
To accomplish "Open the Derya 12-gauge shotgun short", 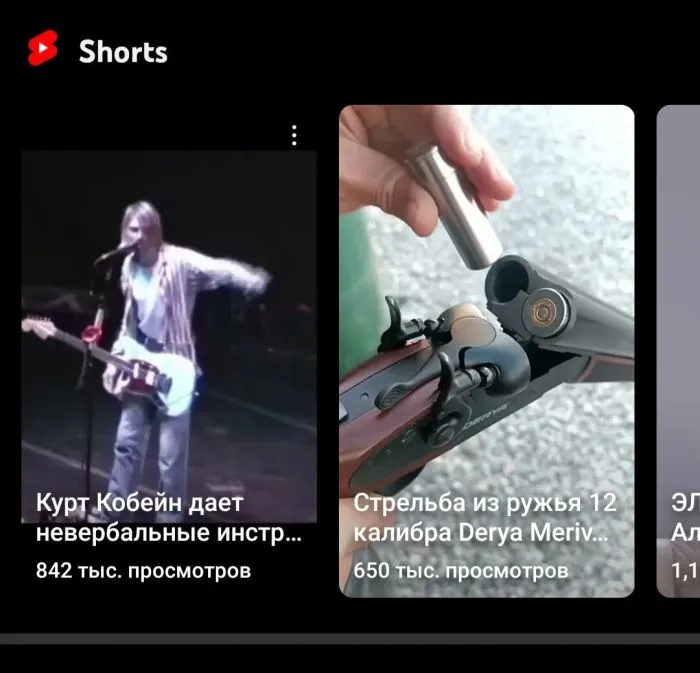I will tap(486, 330).
